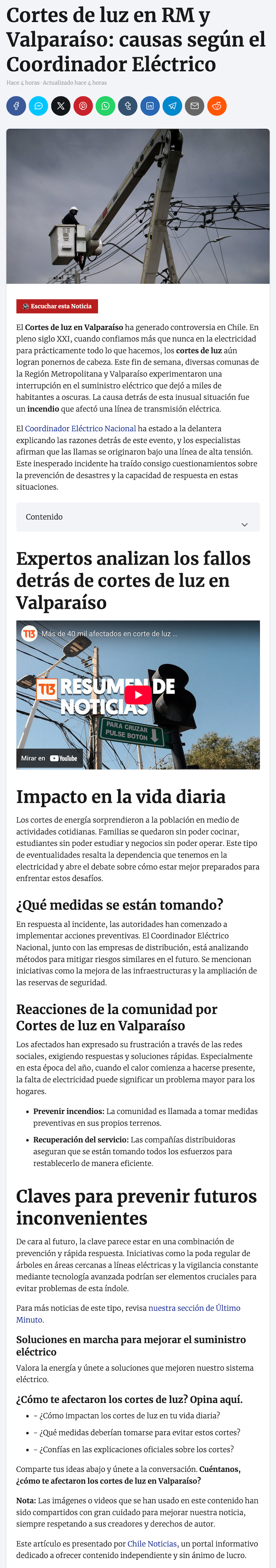Share on LinkedIn
Image resolution: width=276 pixels, height=1568 pixels.
(150, 106)
